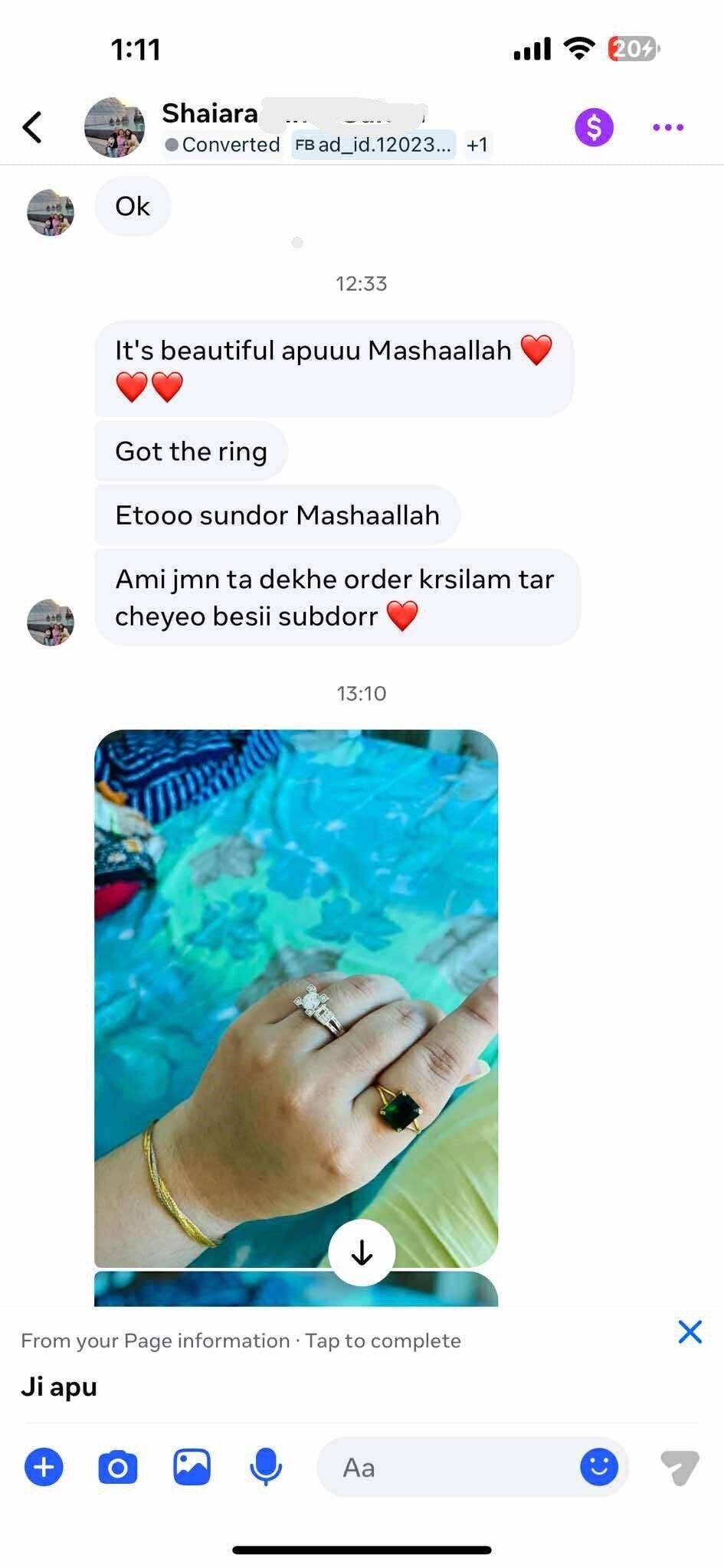Open the camera to take a photo
The image size is (724, 1568).
(x=118, y=1467)
